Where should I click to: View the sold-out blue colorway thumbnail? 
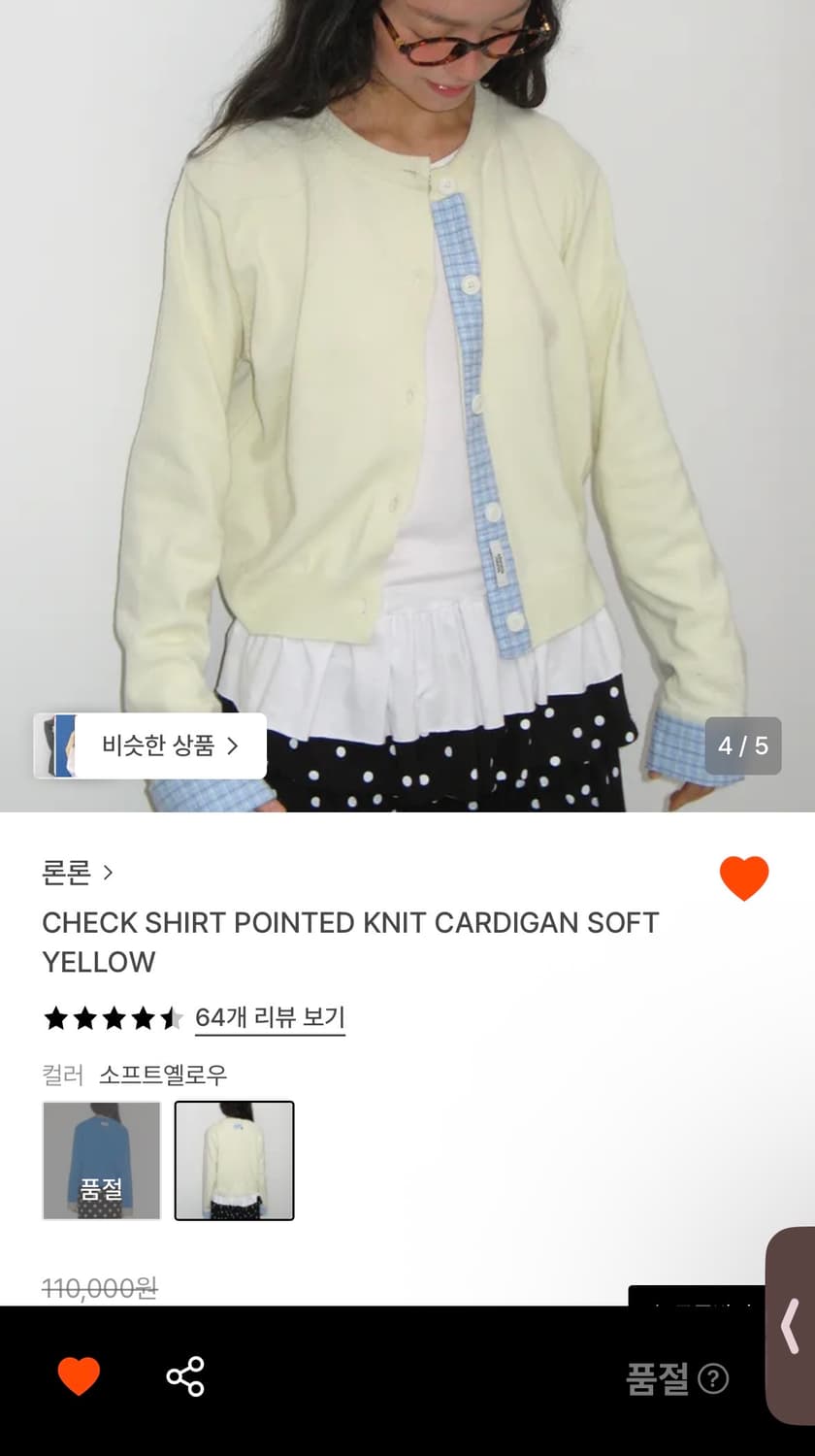(x=101, y=1161)
